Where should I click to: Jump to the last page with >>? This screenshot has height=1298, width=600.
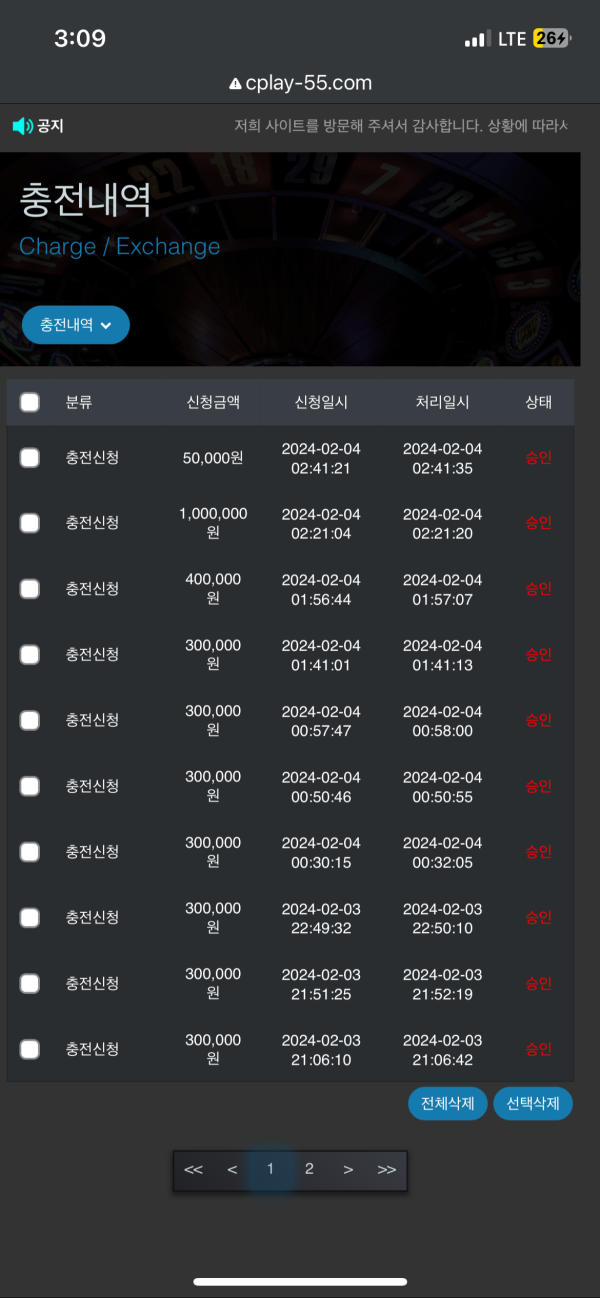387,1170
